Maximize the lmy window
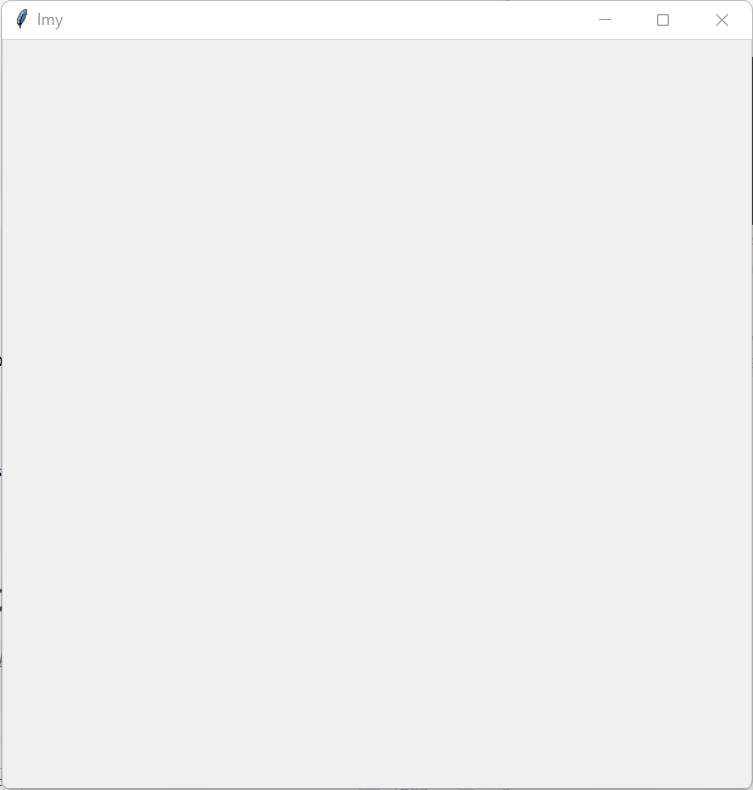Screen dimensions: 753x790 (x=662, y=20)
